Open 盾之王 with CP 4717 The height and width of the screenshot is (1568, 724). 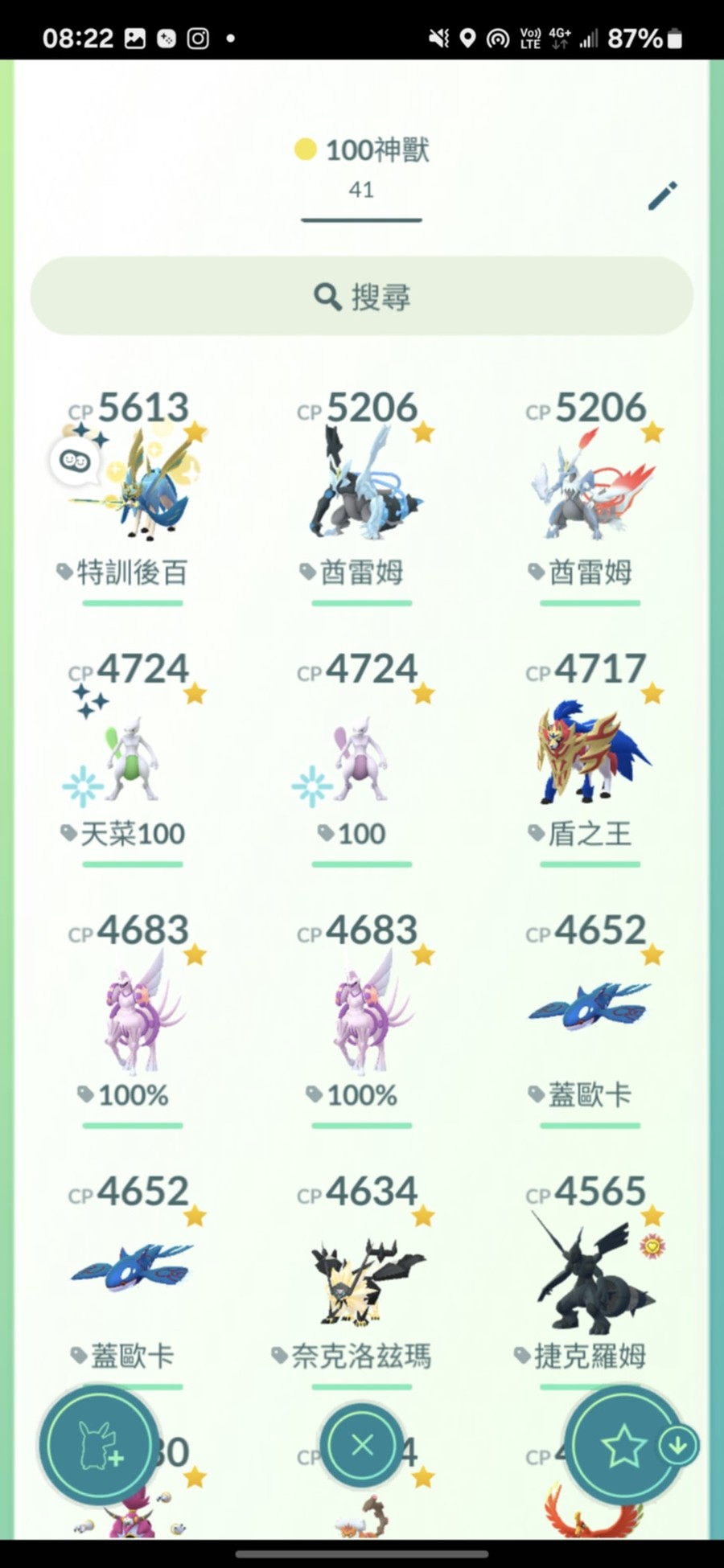pyautogui.click(x=590, y=756)
